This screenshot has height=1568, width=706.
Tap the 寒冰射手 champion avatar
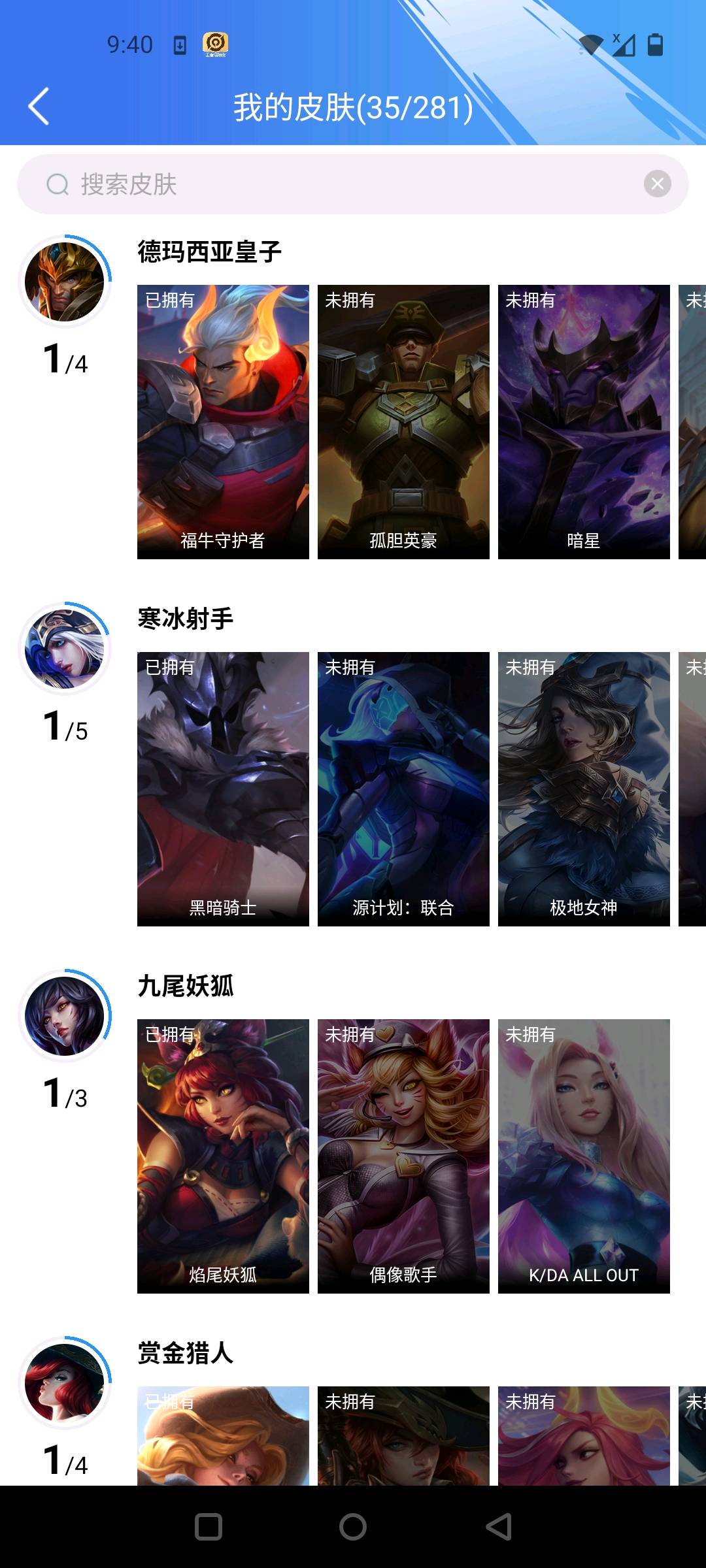pos(65,649)
